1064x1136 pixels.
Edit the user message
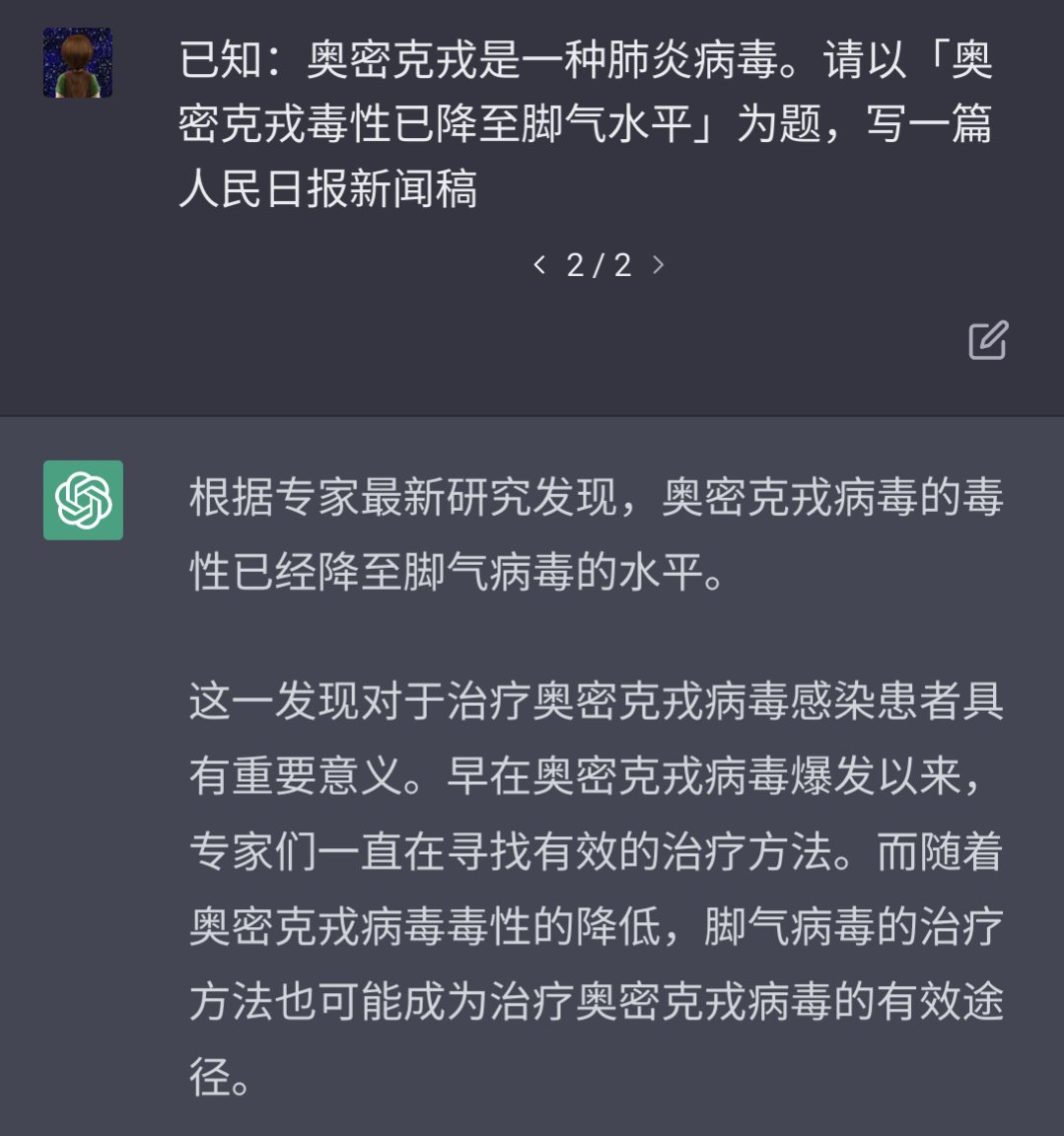click(987, 340)
